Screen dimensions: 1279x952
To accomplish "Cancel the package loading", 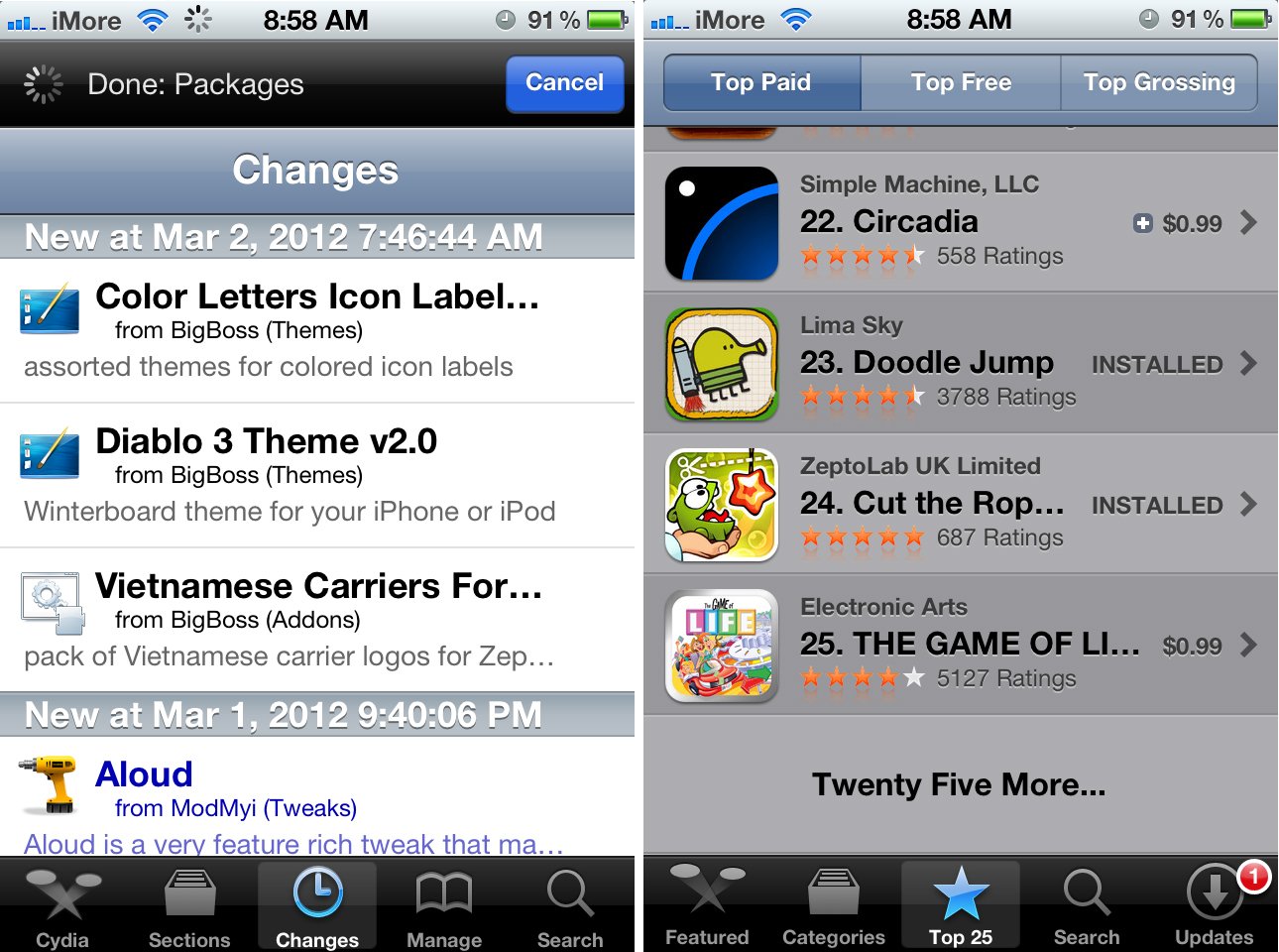I will (x=564, y=83).
